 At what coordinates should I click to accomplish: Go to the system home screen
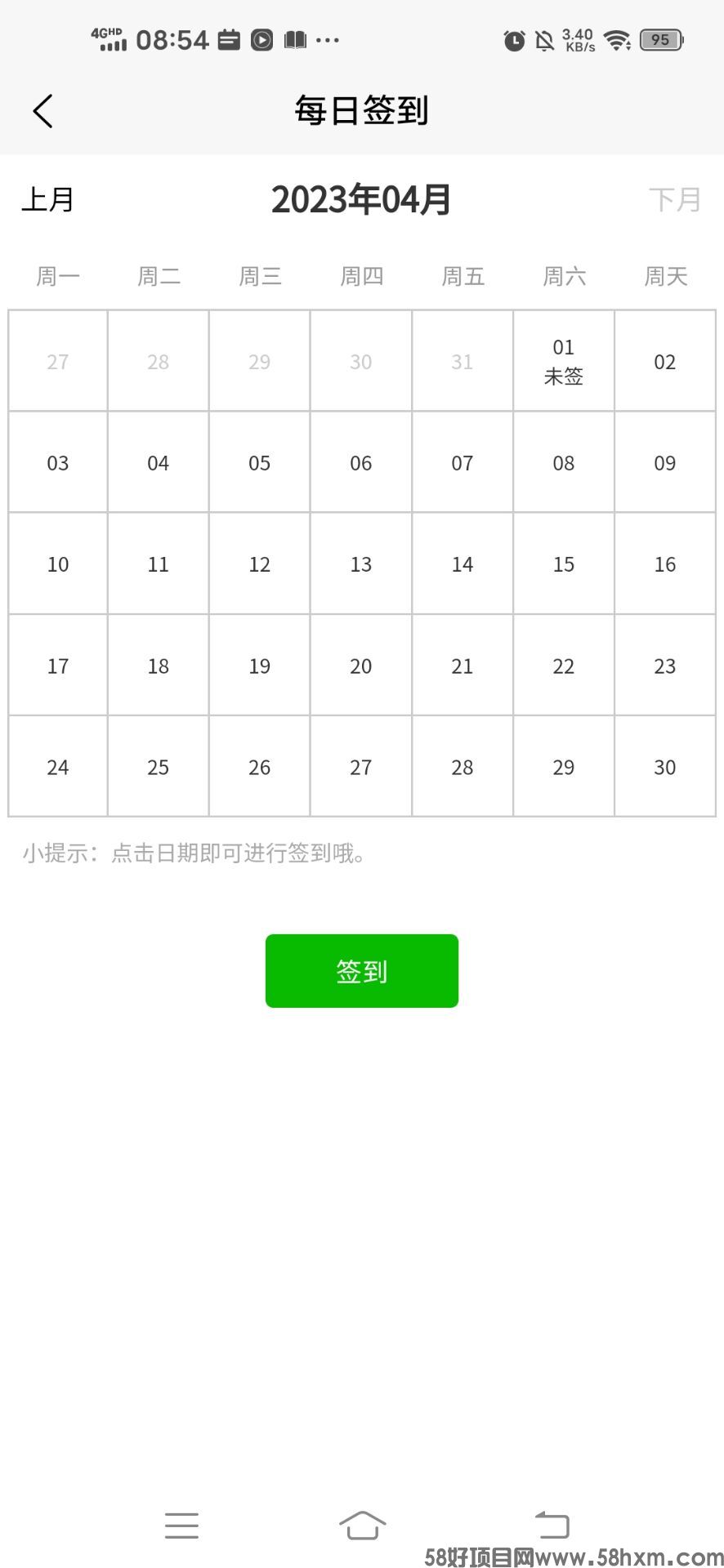pos(362,1525)
